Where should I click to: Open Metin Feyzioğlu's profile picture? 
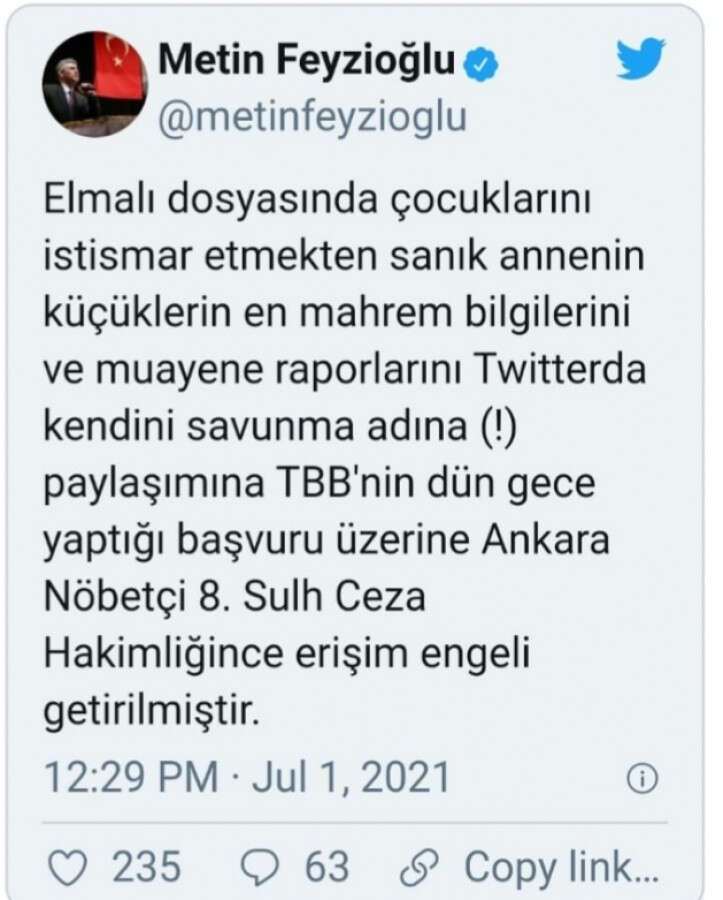pyautogui.click(x=95, y=84)
